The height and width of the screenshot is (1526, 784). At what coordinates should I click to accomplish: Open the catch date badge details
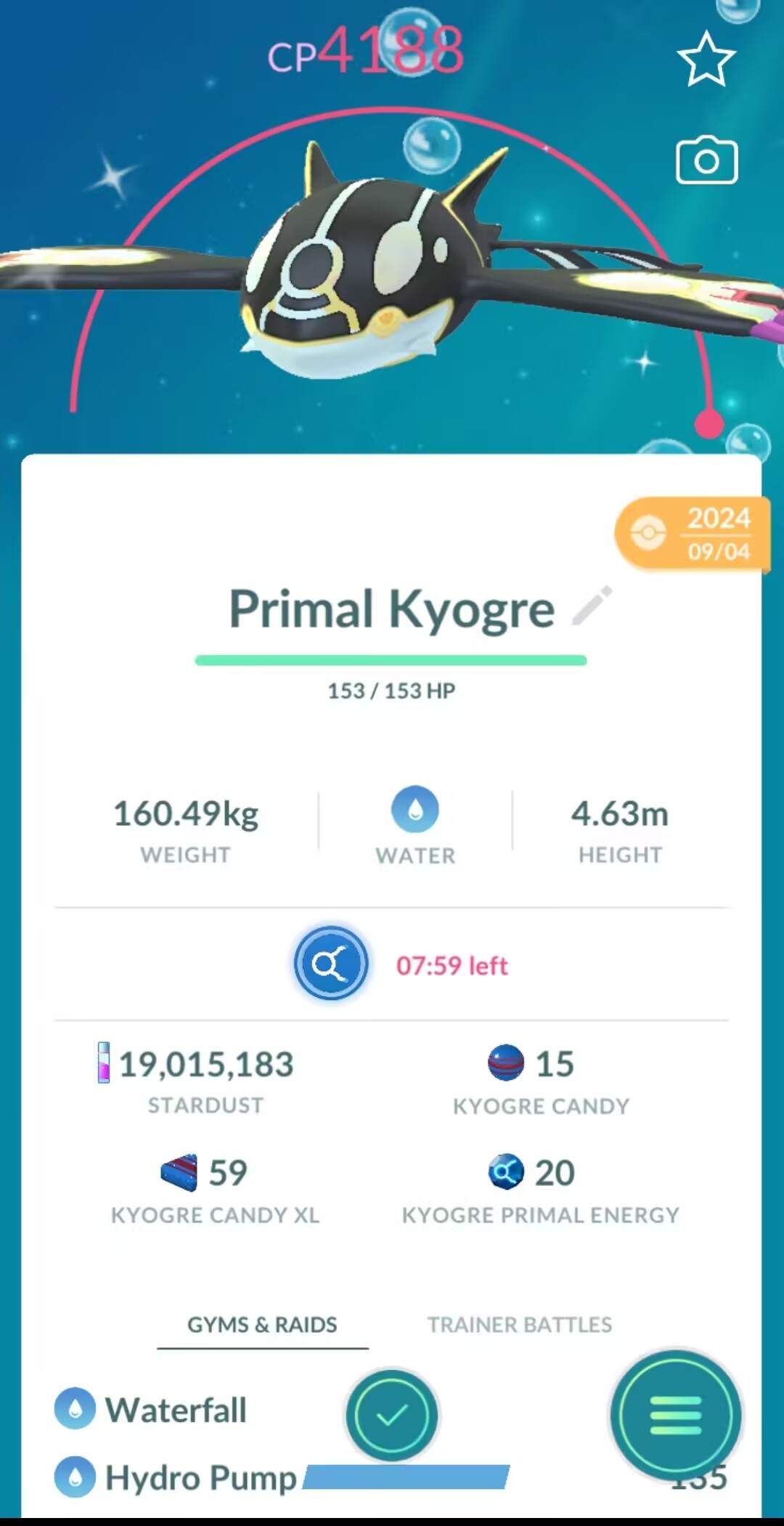[692, 535]
